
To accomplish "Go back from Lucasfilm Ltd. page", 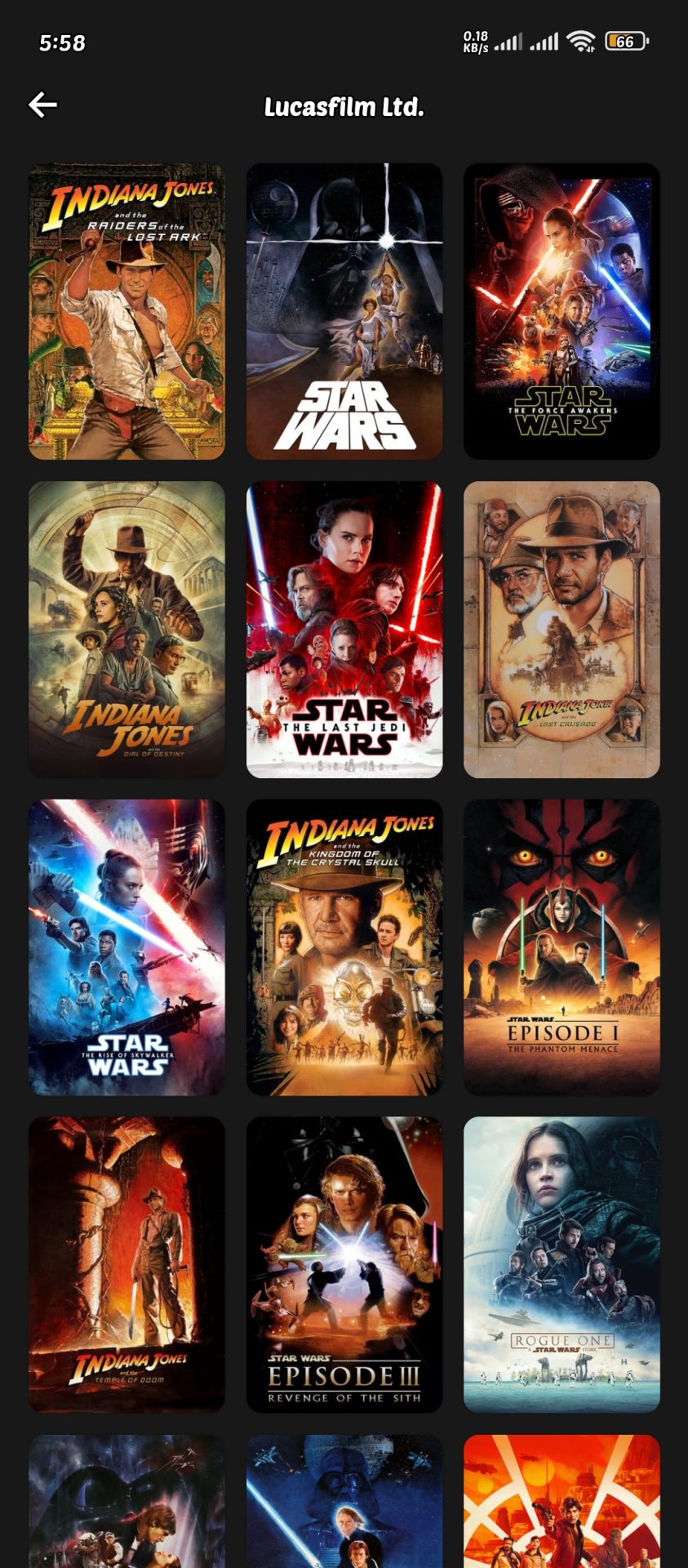I will pyautogui.click(x=42, y=105).
